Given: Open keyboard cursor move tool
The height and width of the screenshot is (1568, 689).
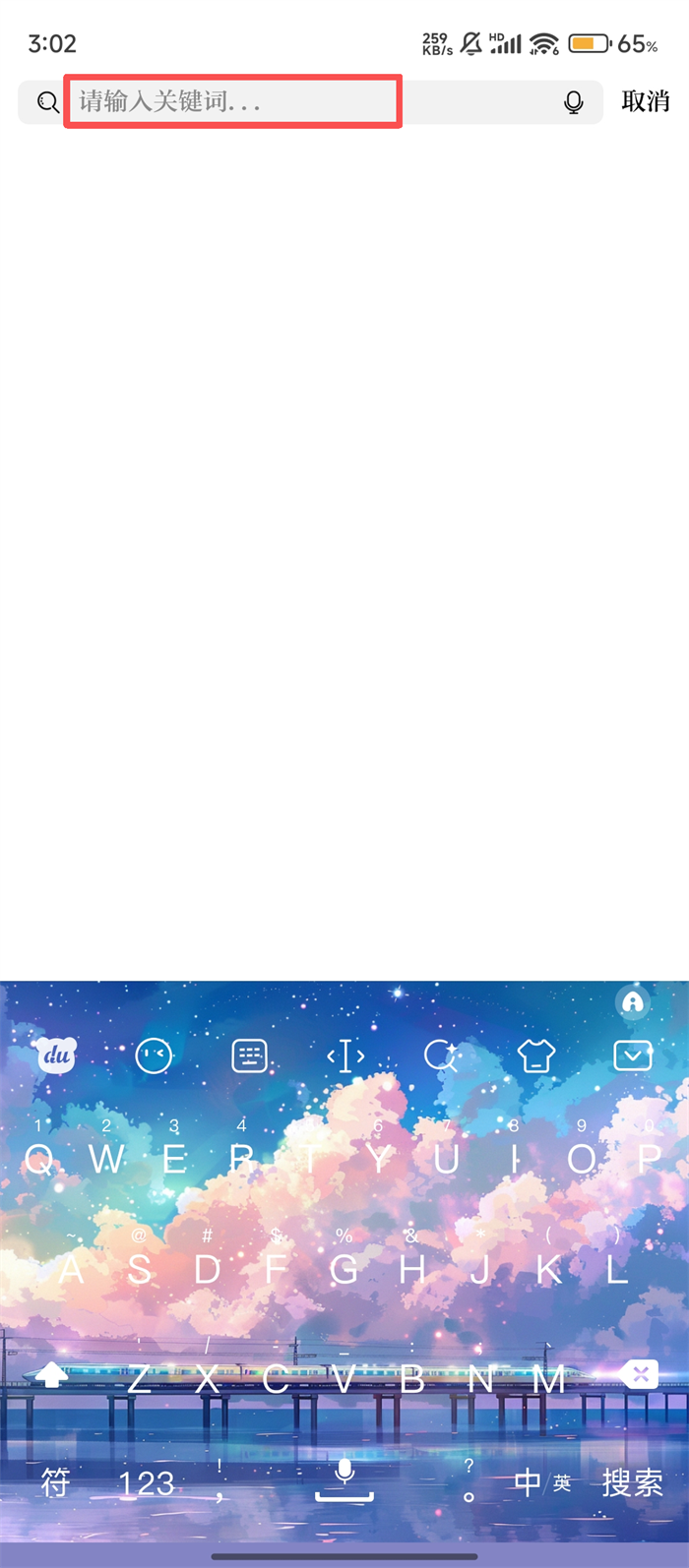Looking at the screenshot, I should coord(345,1056).
